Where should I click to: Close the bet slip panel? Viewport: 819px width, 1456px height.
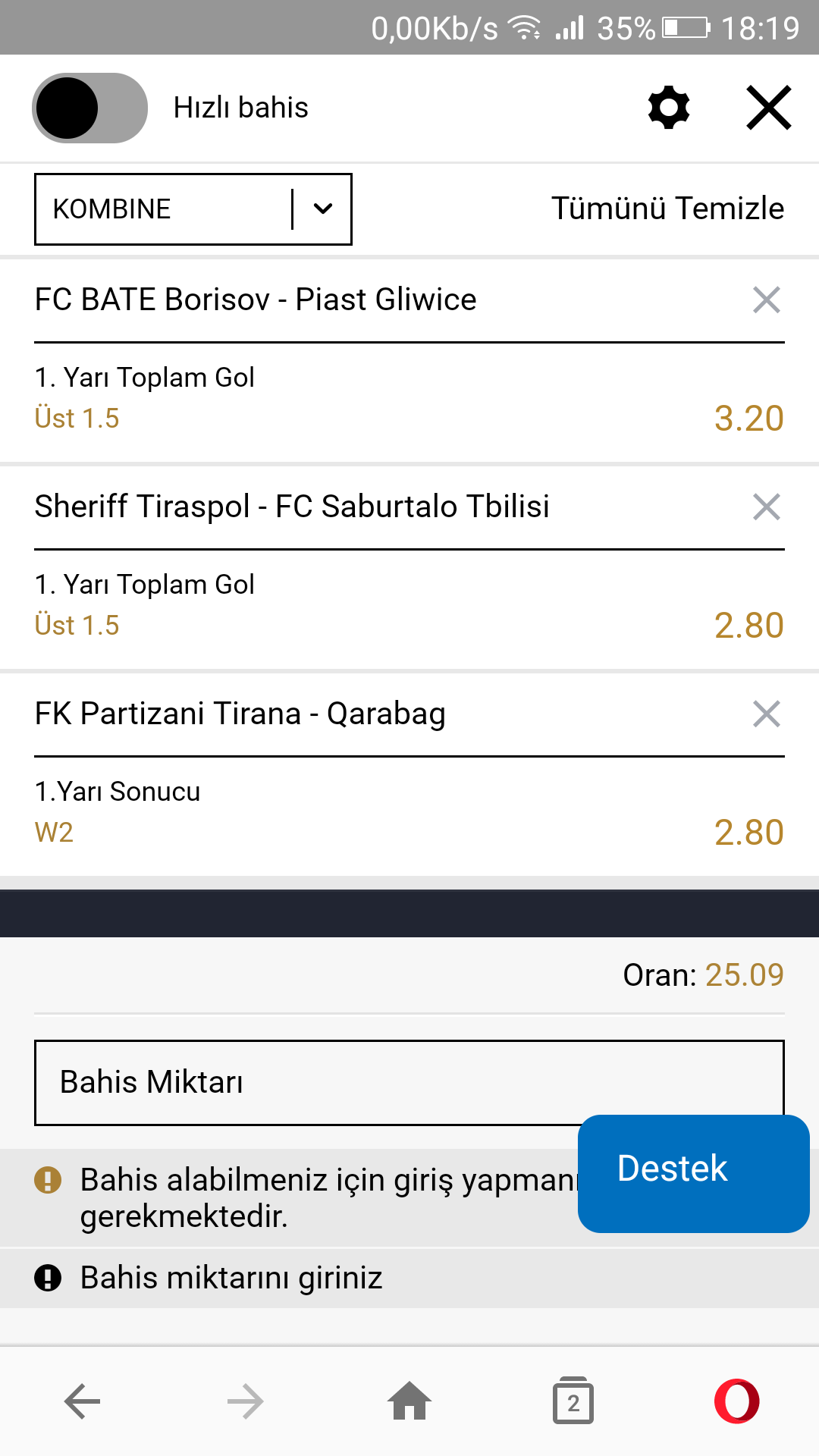point(769,108)
